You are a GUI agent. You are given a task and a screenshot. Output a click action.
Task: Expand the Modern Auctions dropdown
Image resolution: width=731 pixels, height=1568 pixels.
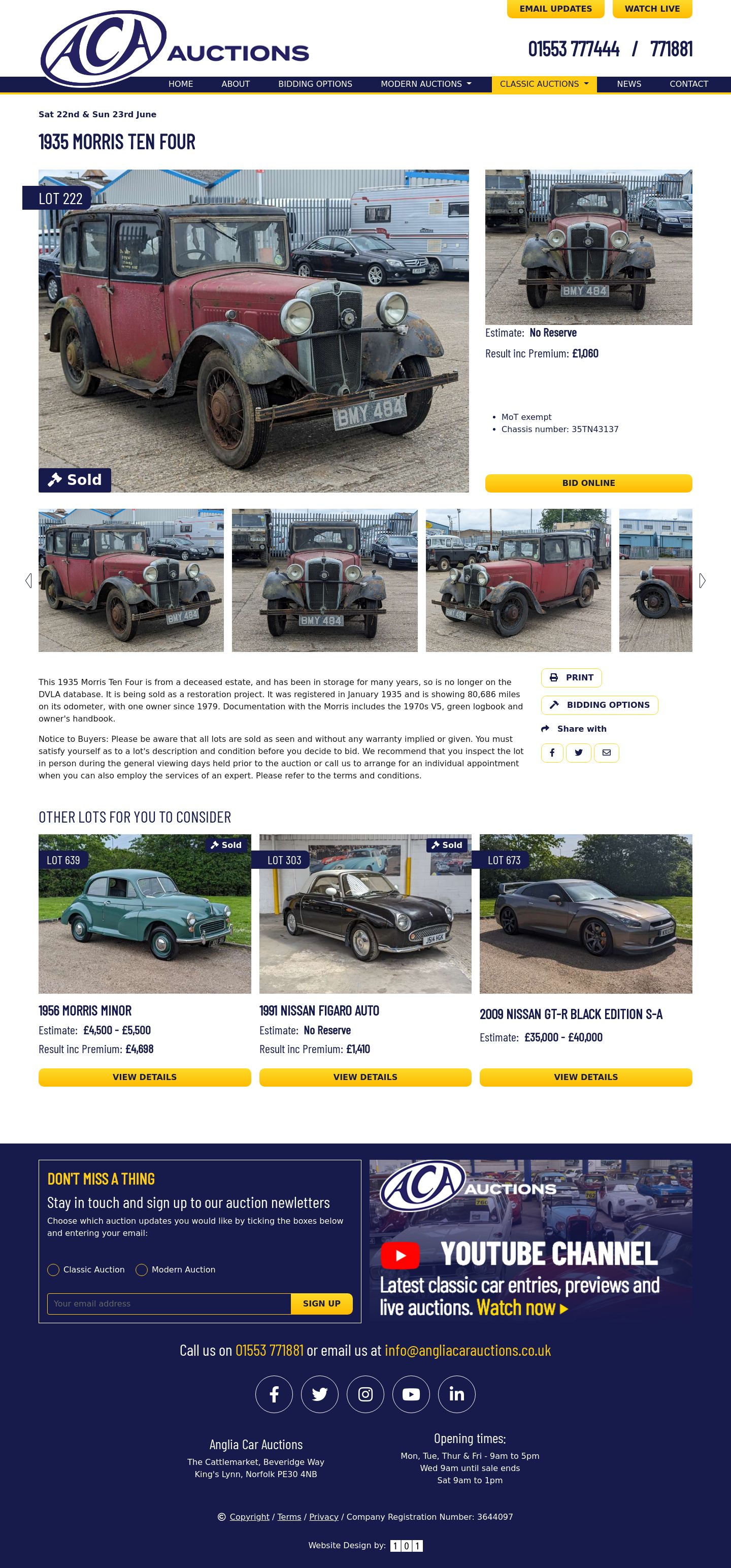click(x=425, y=84)
